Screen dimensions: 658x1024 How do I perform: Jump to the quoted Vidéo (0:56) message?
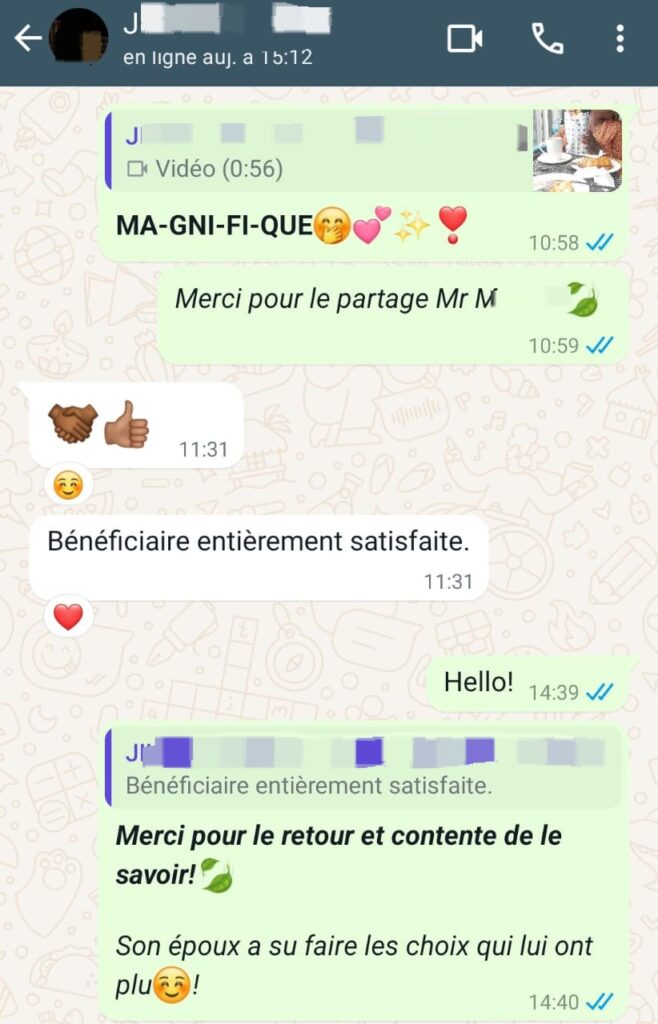(320, 151)
